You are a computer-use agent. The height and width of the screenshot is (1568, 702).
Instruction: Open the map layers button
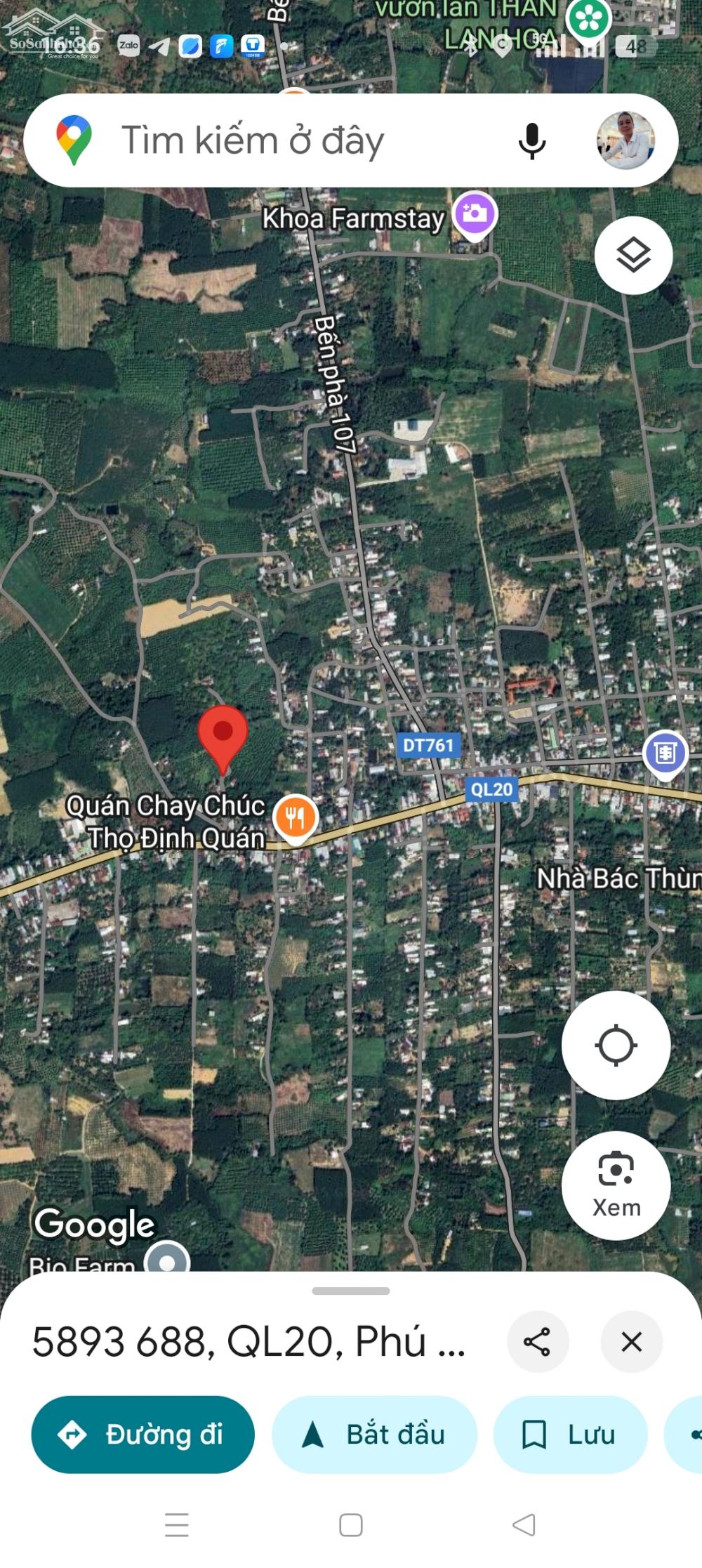click(x=633, y=255)
